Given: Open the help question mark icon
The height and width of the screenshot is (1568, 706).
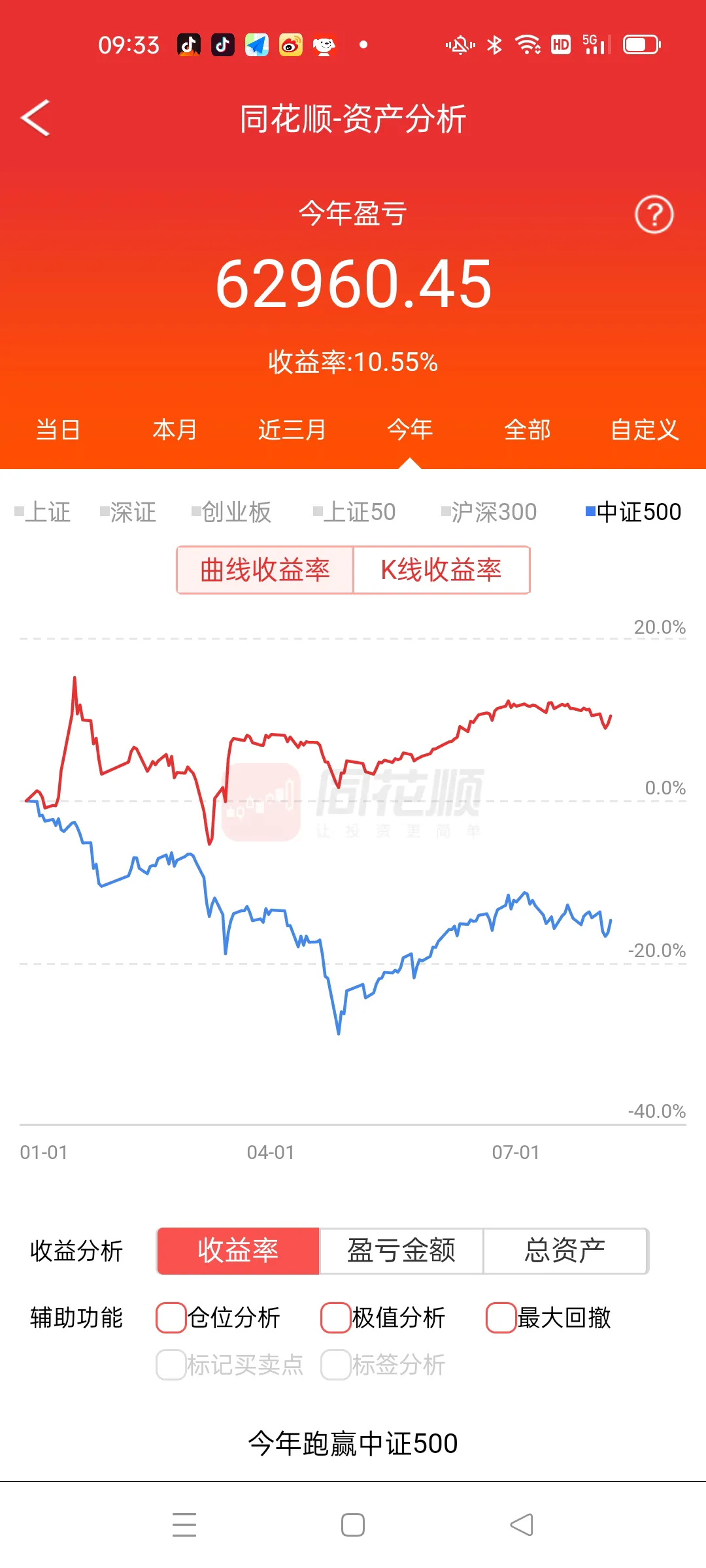Looking at the screenshot, I should click(x=654, y=214).
